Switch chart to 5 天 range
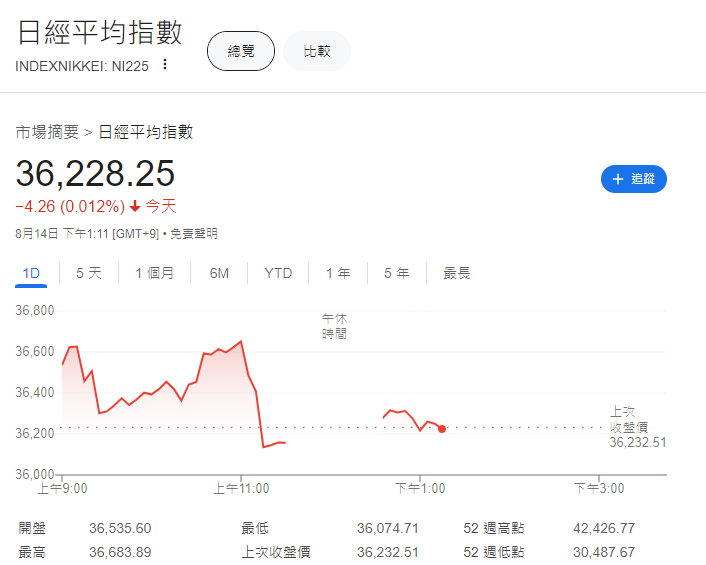The height and width of the screenshot is (565, 706). coord(89,273)
